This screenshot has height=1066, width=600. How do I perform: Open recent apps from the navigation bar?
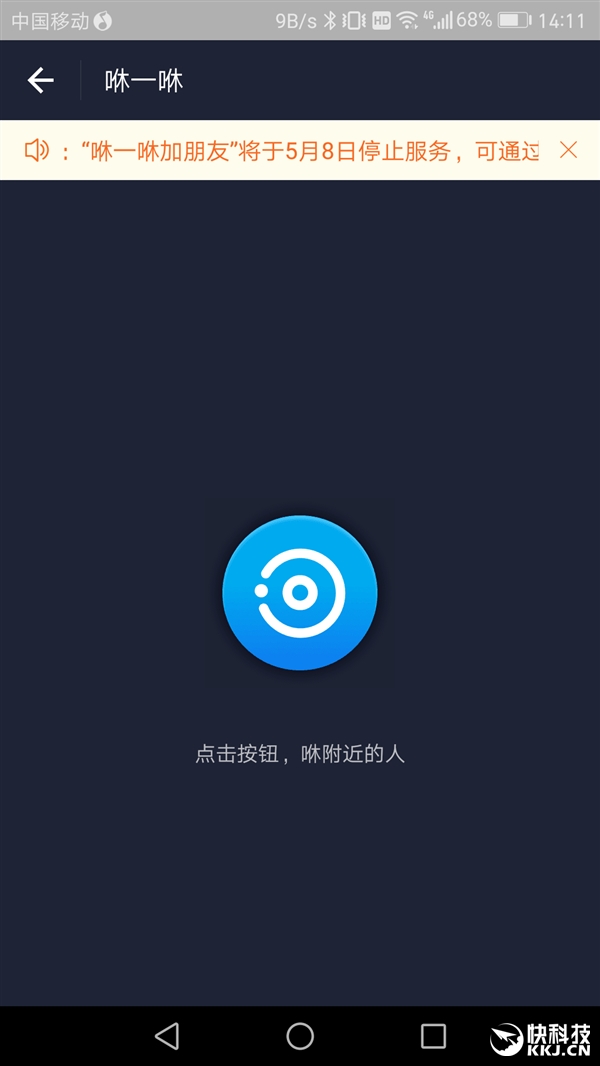click(x=433, y=1036)
